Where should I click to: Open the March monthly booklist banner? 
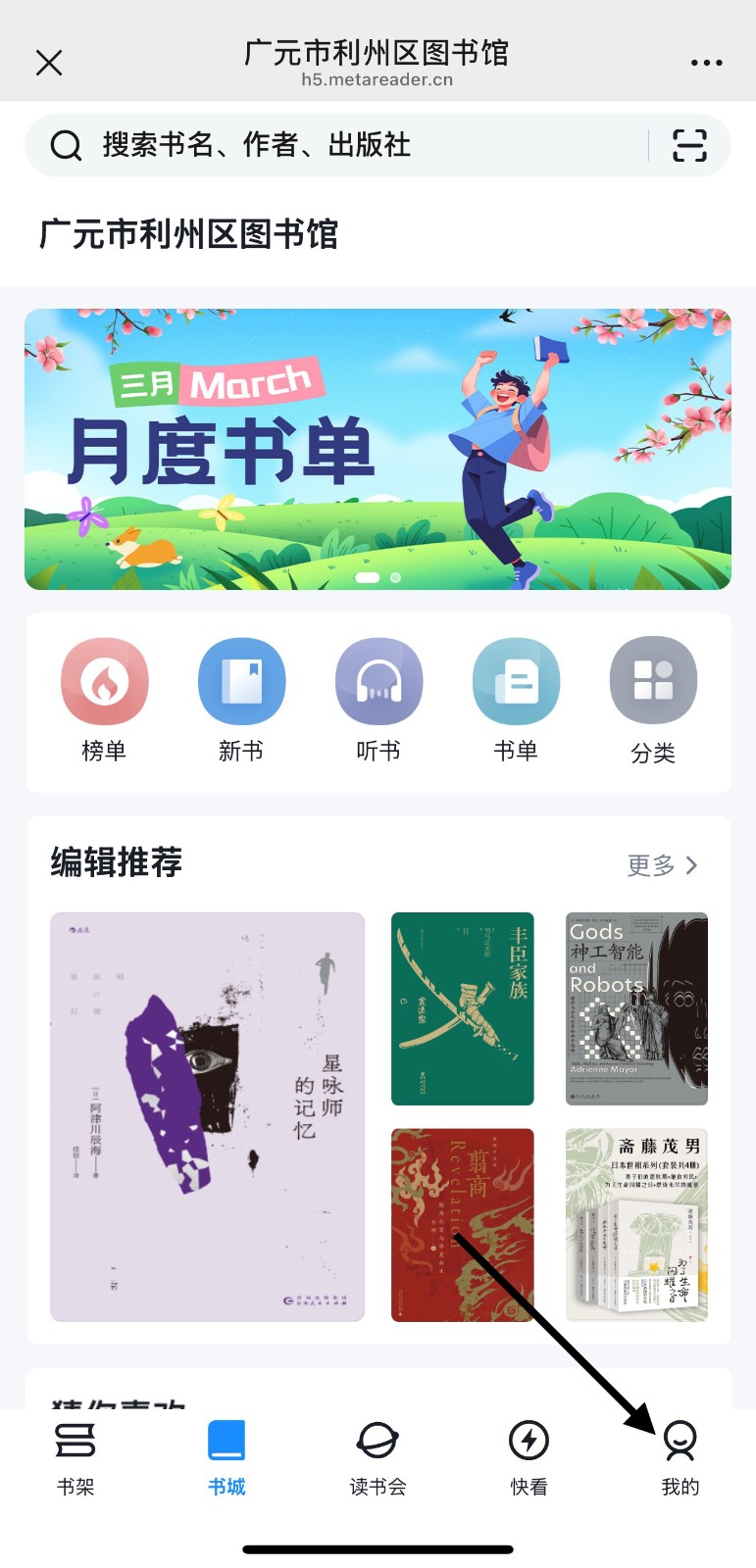378,449
